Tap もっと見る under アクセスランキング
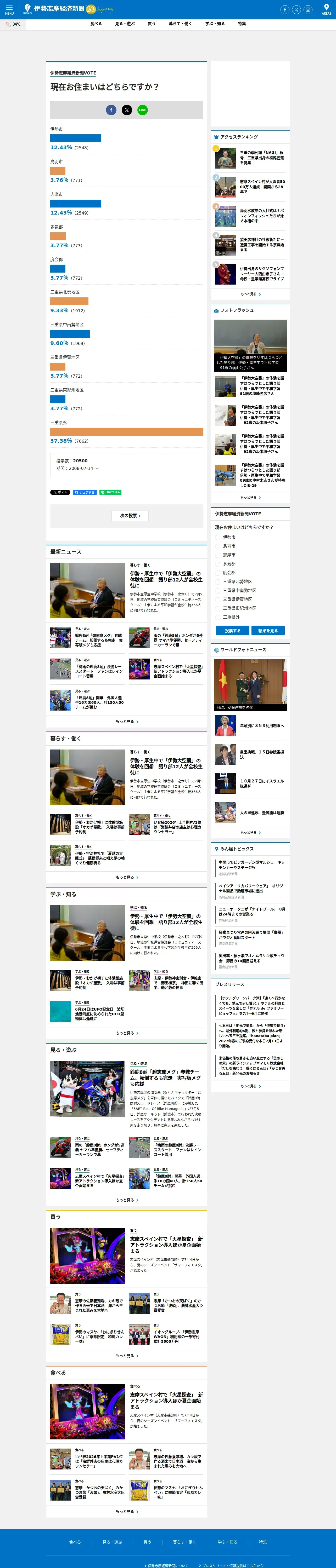The image size is (336, 1568). pos(250,294)
